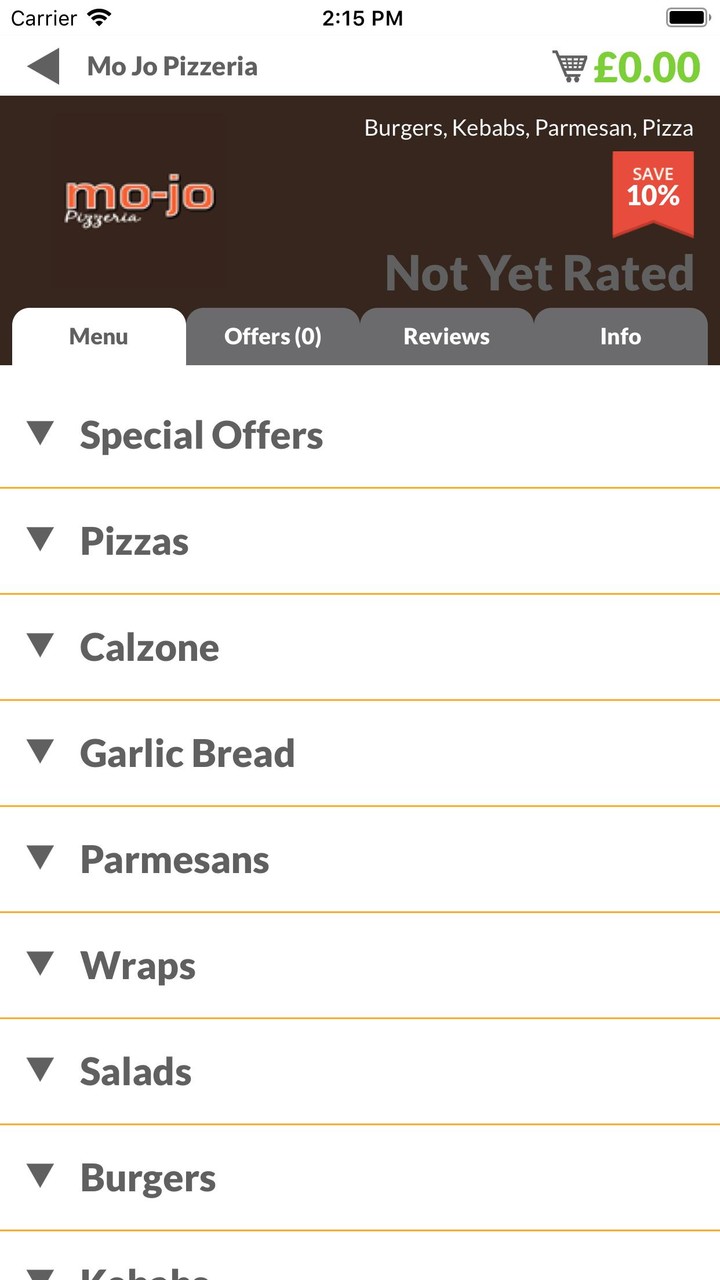Expand the Garlic Bread menu section
Viewport: 720px width, 1280px height.
pos(187,753)
